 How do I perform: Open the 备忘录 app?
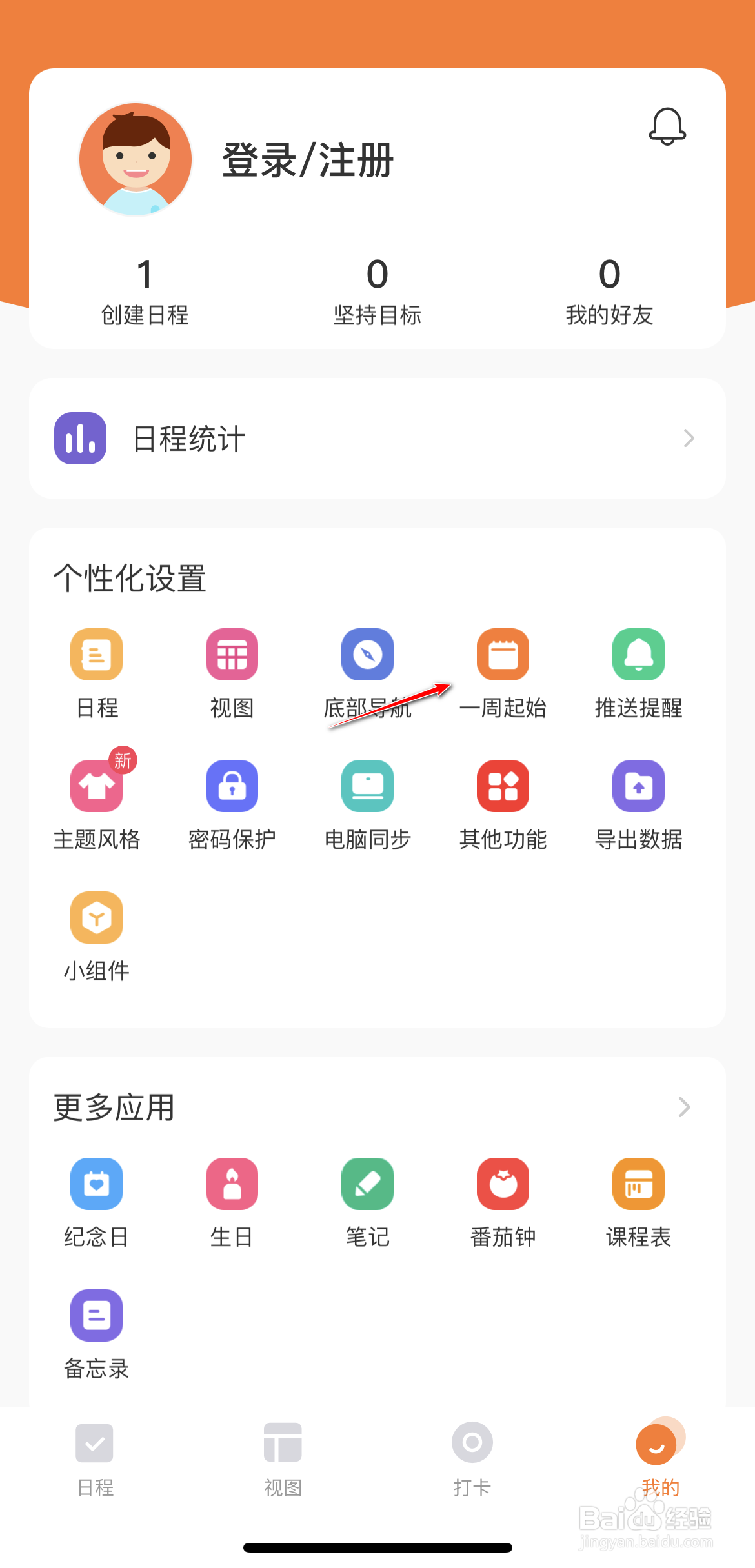96,1335
